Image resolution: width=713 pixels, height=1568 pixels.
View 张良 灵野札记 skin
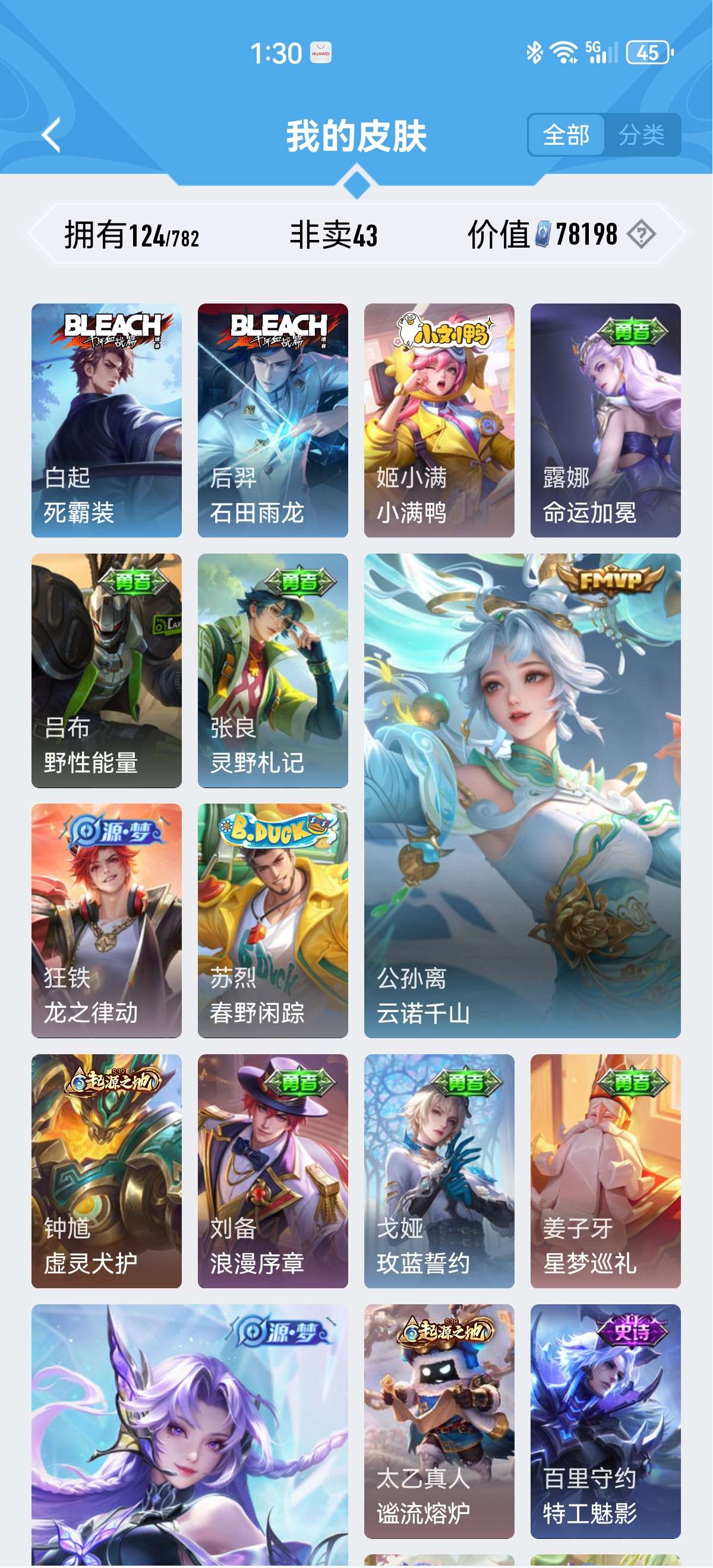click(273, 670)
